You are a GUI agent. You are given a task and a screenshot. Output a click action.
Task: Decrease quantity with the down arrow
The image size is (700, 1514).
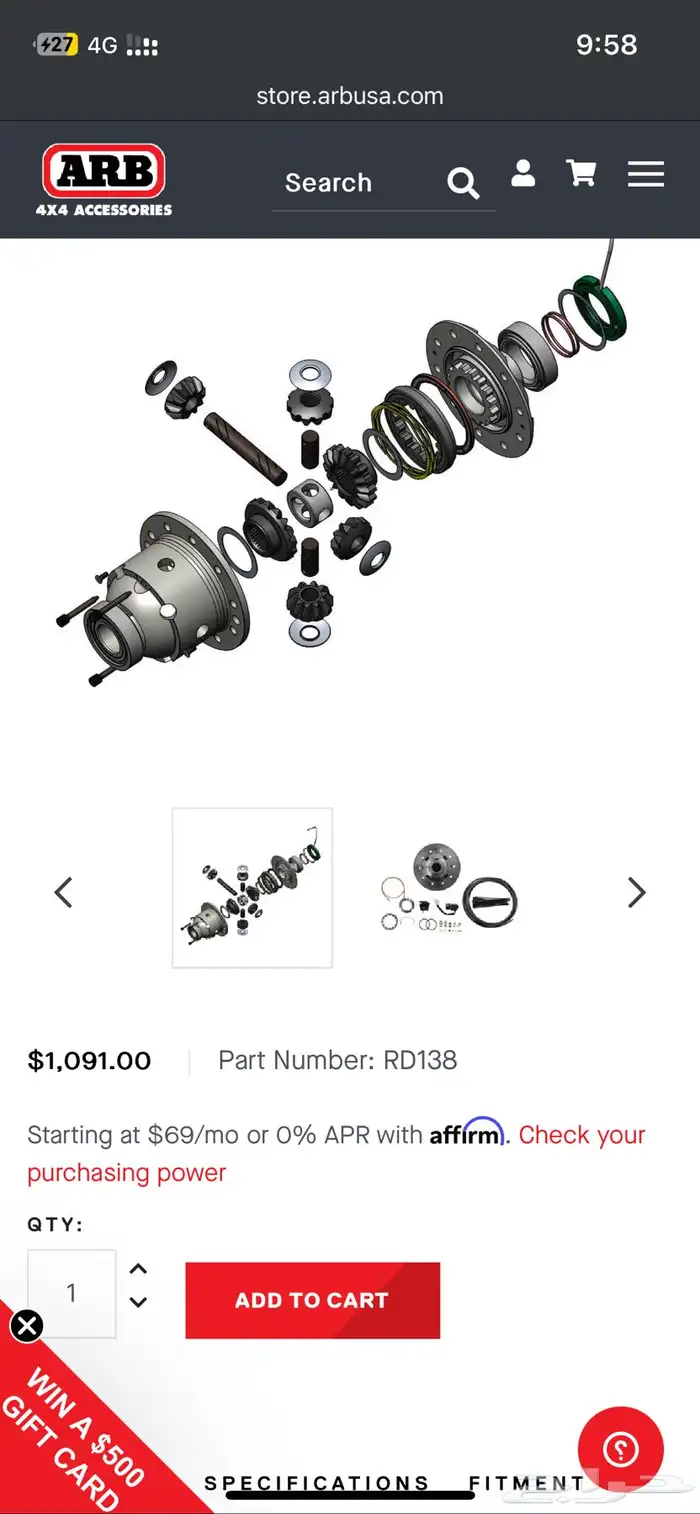pos(139,1302)
